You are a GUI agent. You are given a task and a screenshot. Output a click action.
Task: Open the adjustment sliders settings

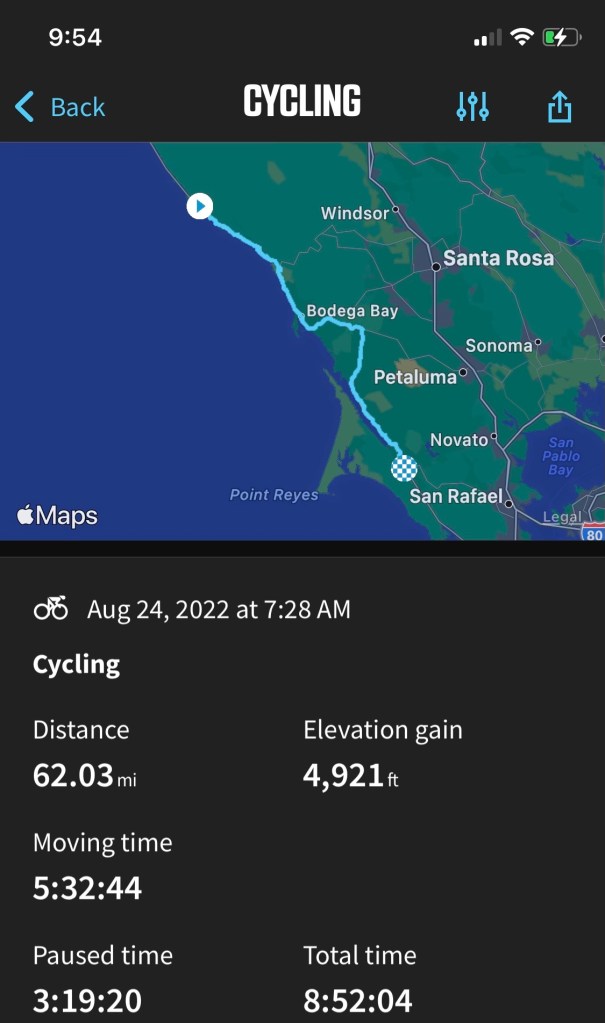click(472, 106)
